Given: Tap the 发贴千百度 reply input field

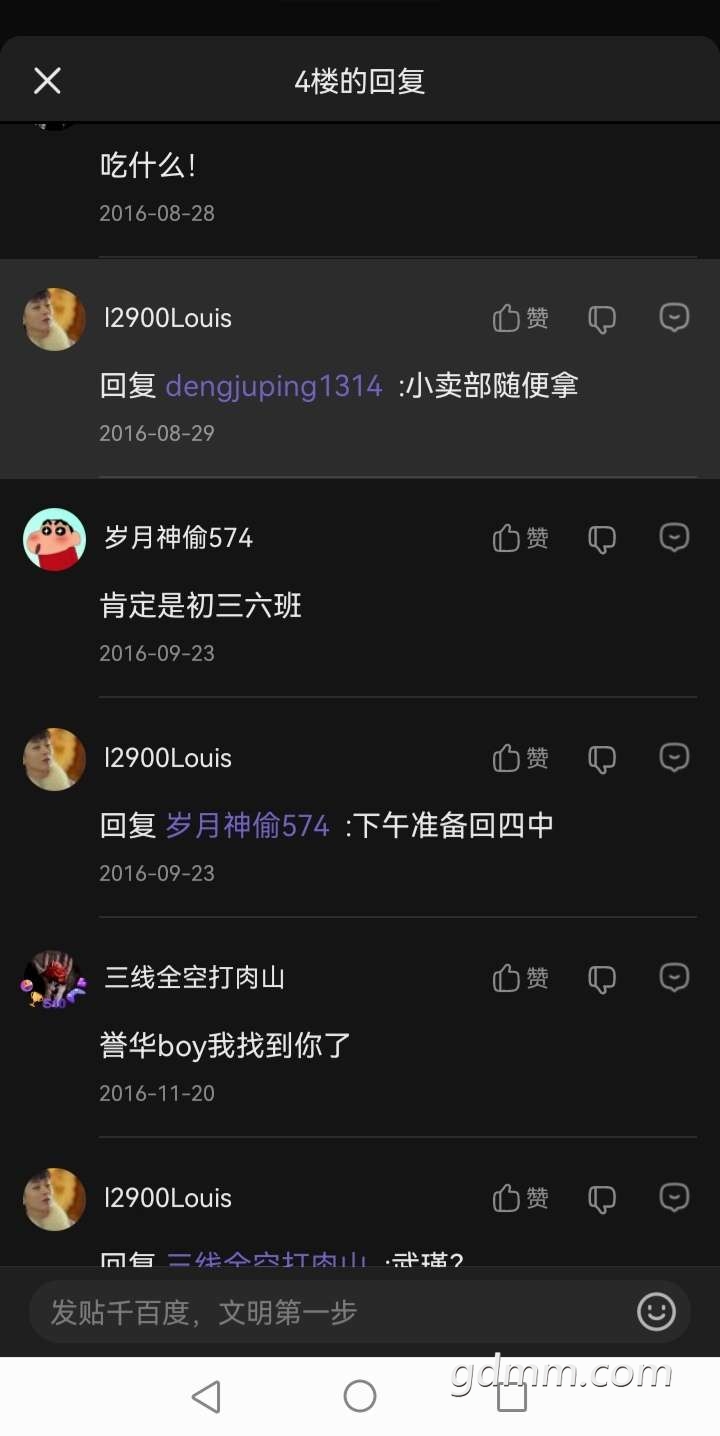Looking at the screenshot, I should [330, 1312].
